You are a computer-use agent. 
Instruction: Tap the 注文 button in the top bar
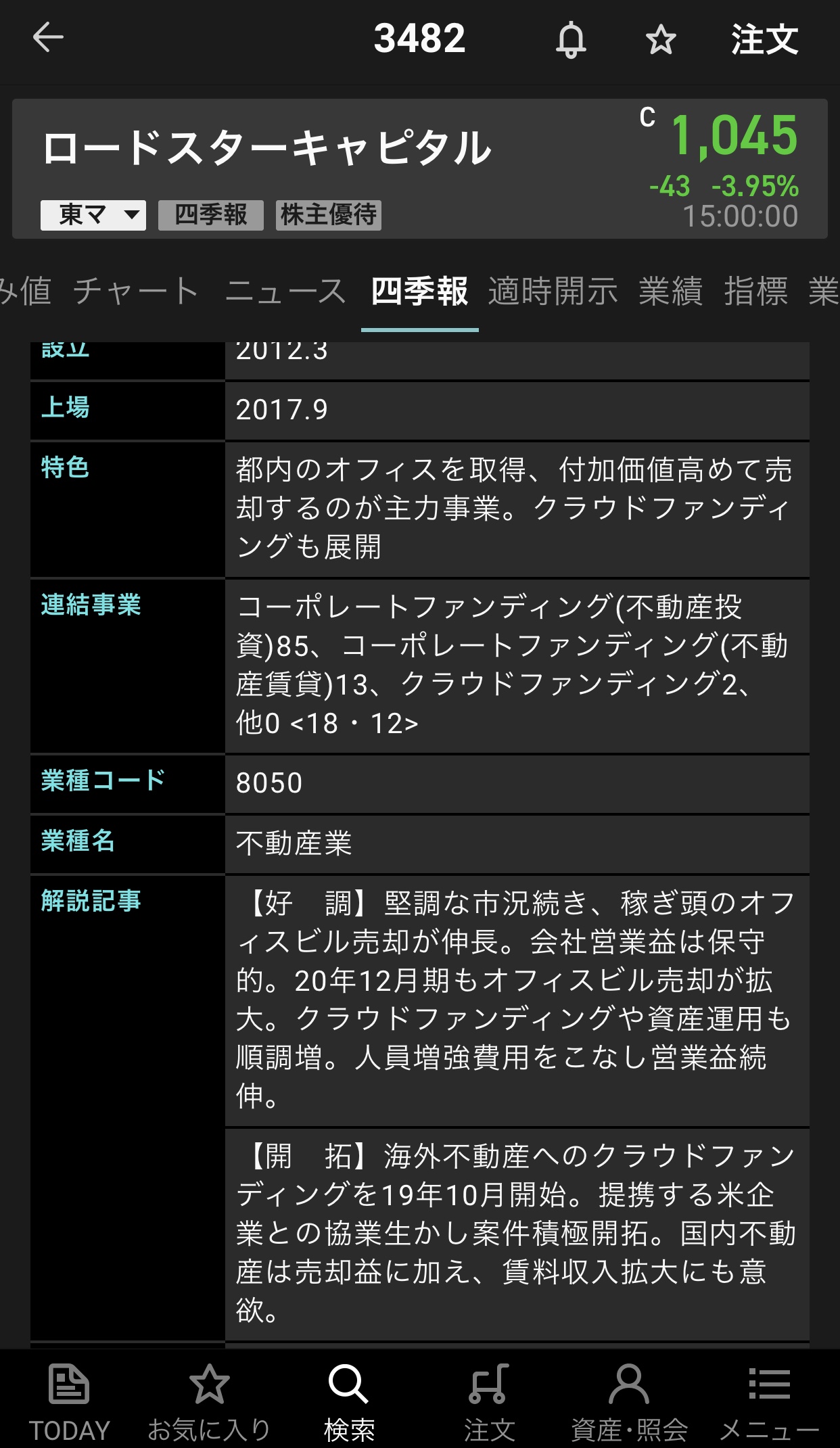coord(764,39)
